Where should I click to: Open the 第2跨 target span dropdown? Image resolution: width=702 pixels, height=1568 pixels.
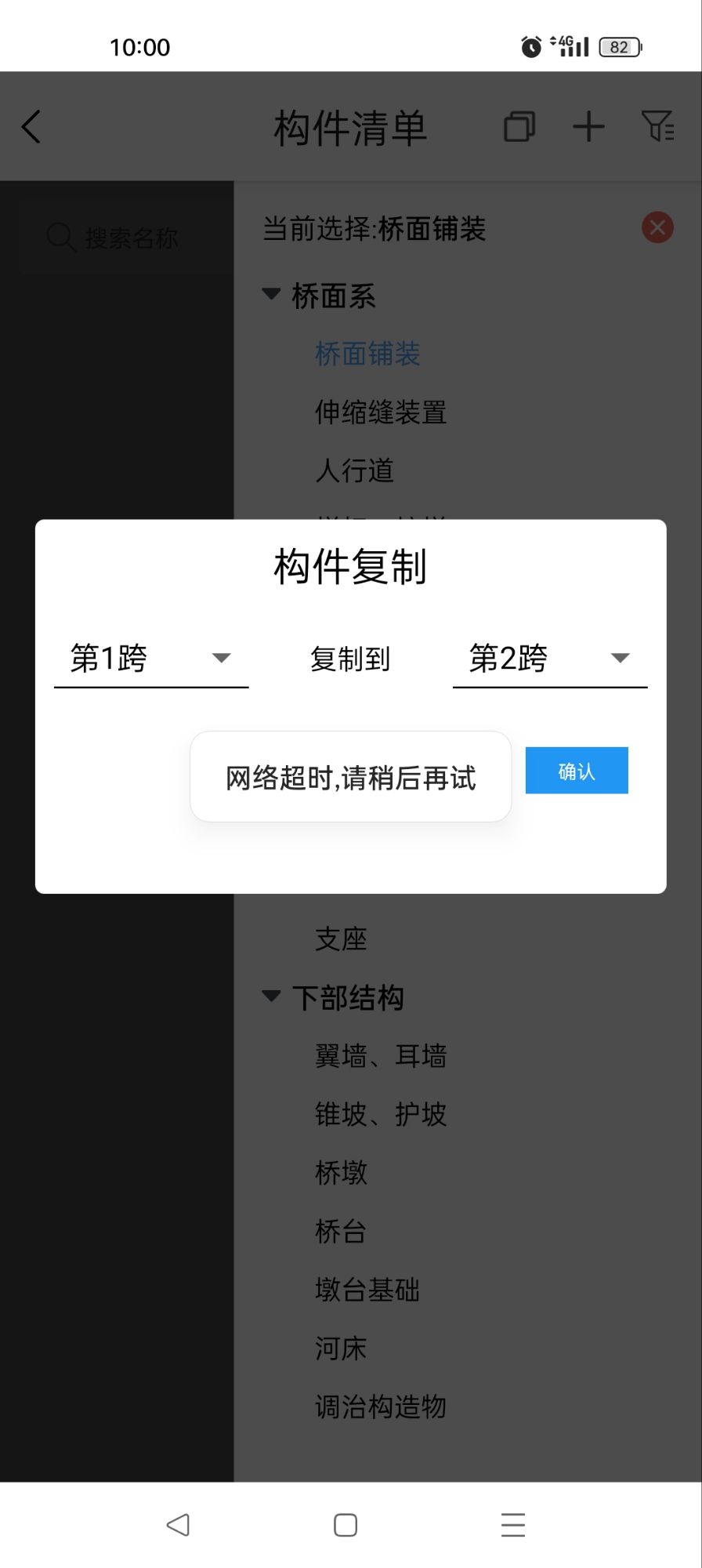(549, 659)
